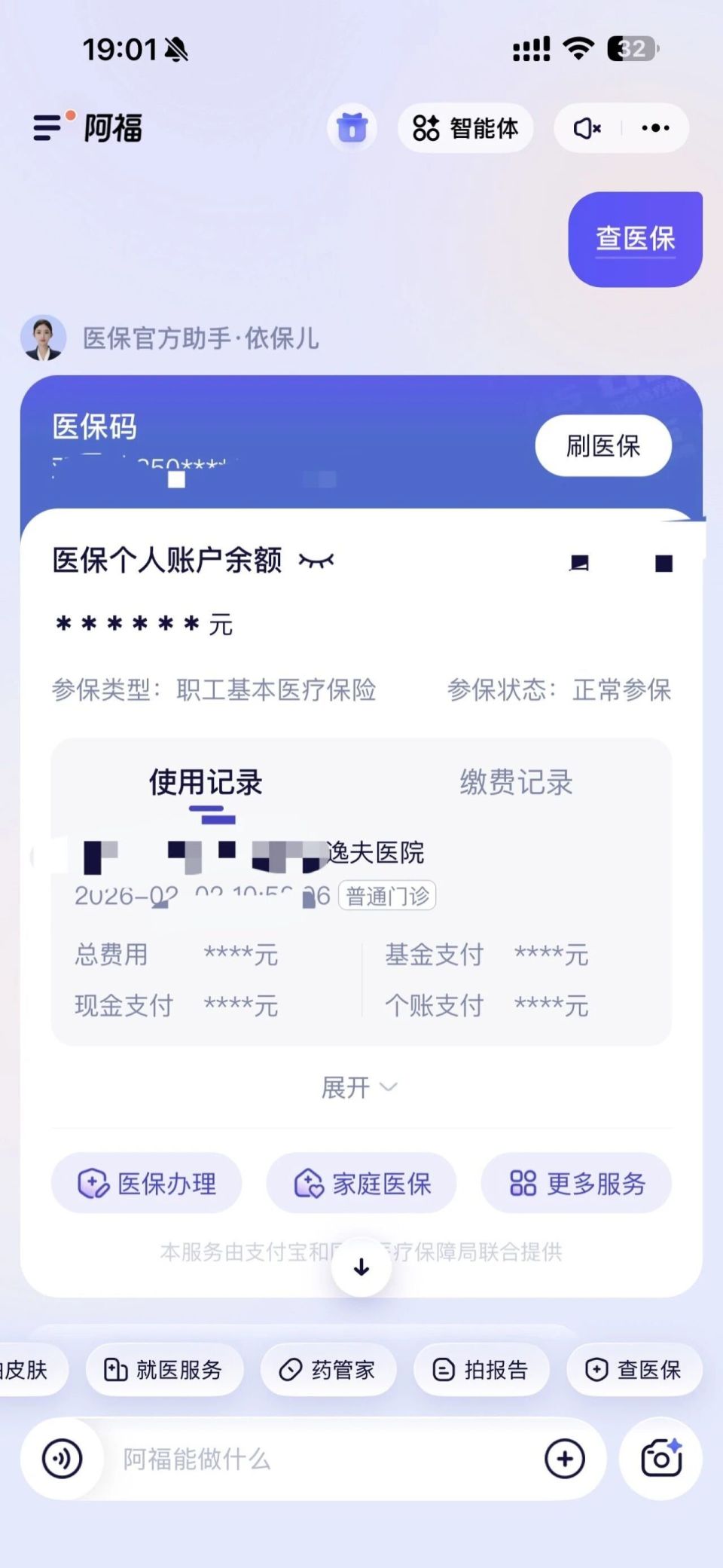Open the 智能体 agents panel

(x=465, y=127)
